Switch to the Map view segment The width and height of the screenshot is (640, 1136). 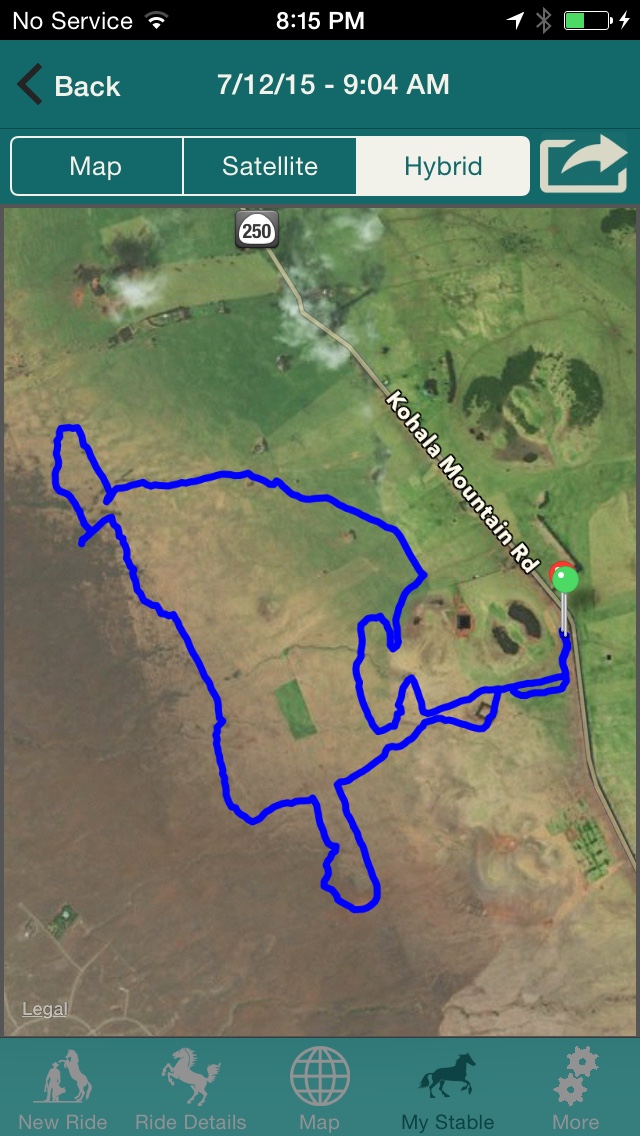[x=96, y=166]
